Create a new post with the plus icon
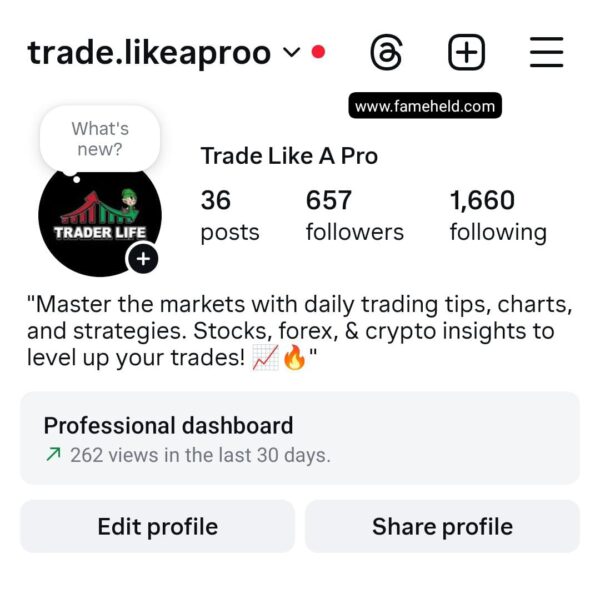Image resolution: width=600 pixels, height=599 pixels. (466, 53)
